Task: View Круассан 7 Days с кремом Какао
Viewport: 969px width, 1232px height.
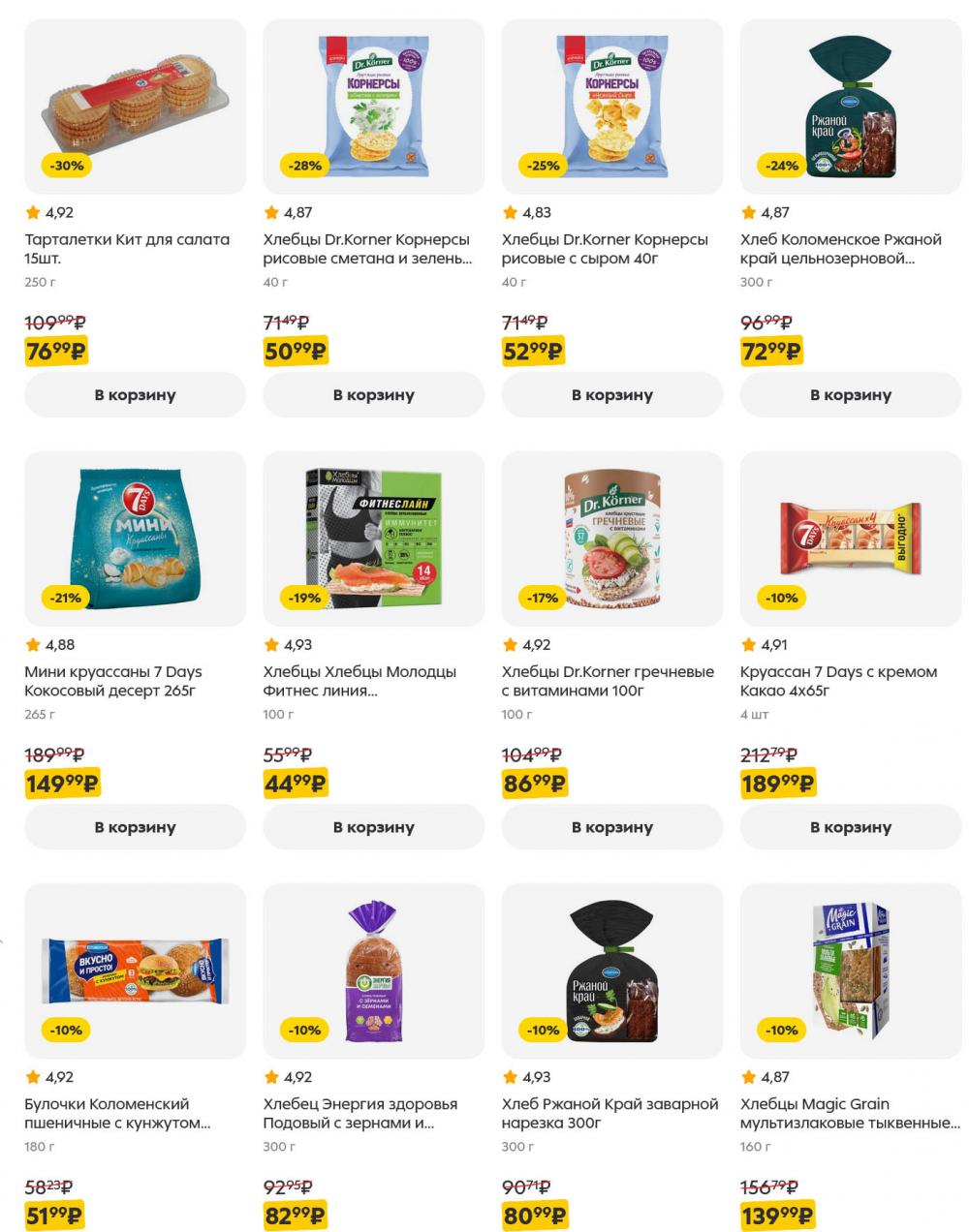Action: (x=838, y=681)
